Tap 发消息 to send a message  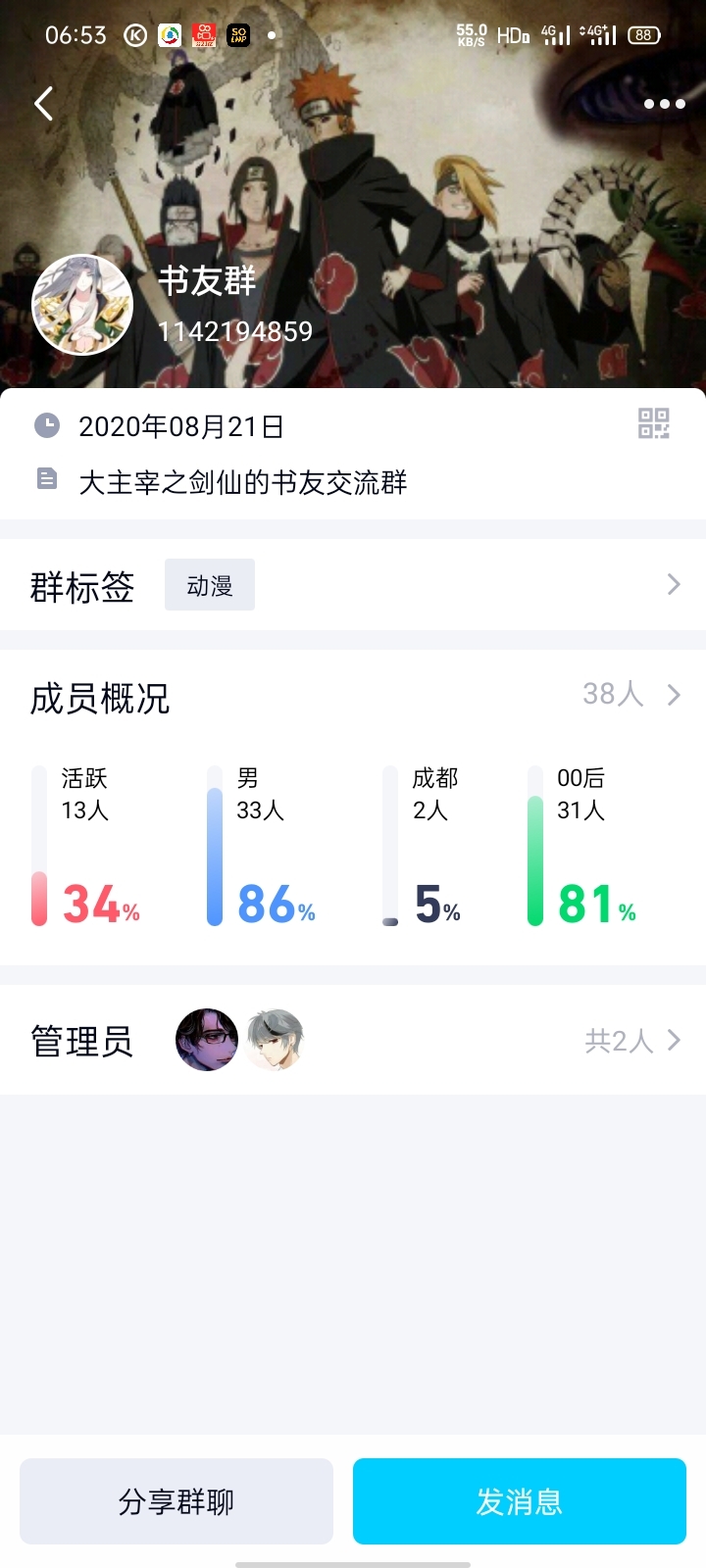tap(520, 1501)
